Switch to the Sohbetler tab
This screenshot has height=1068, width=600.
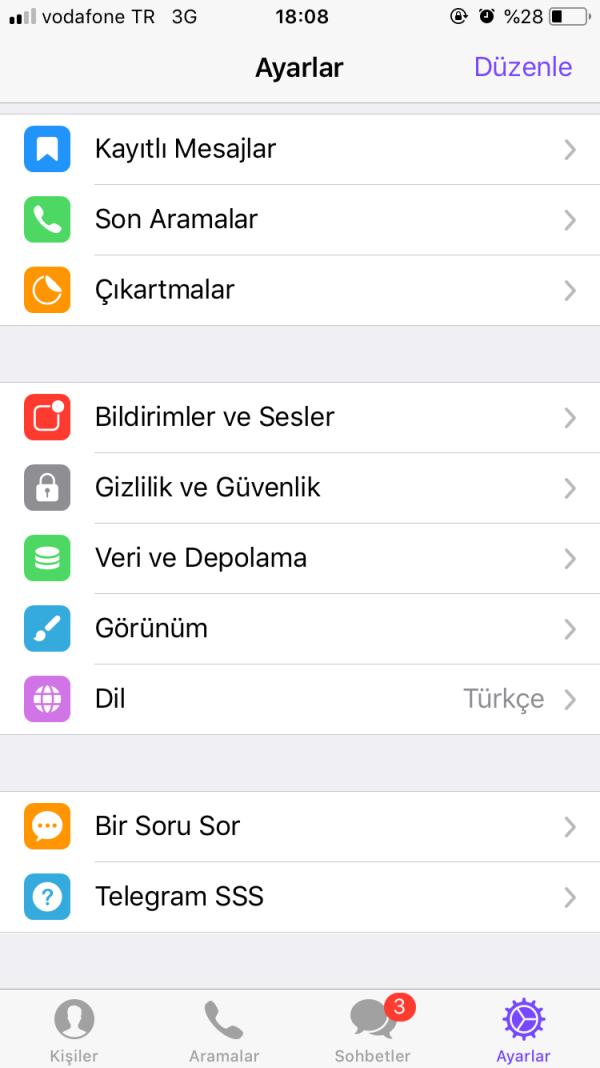coord(373,1030)
